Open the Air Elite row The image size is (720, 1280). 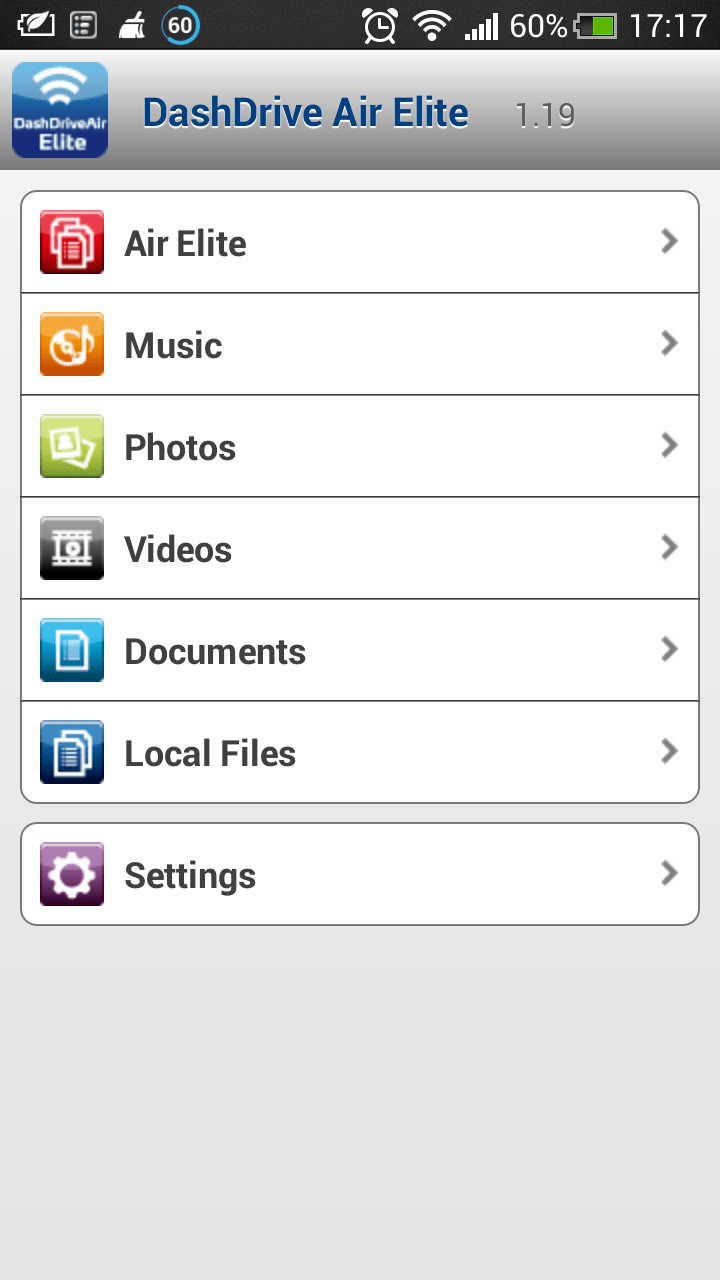360,242
